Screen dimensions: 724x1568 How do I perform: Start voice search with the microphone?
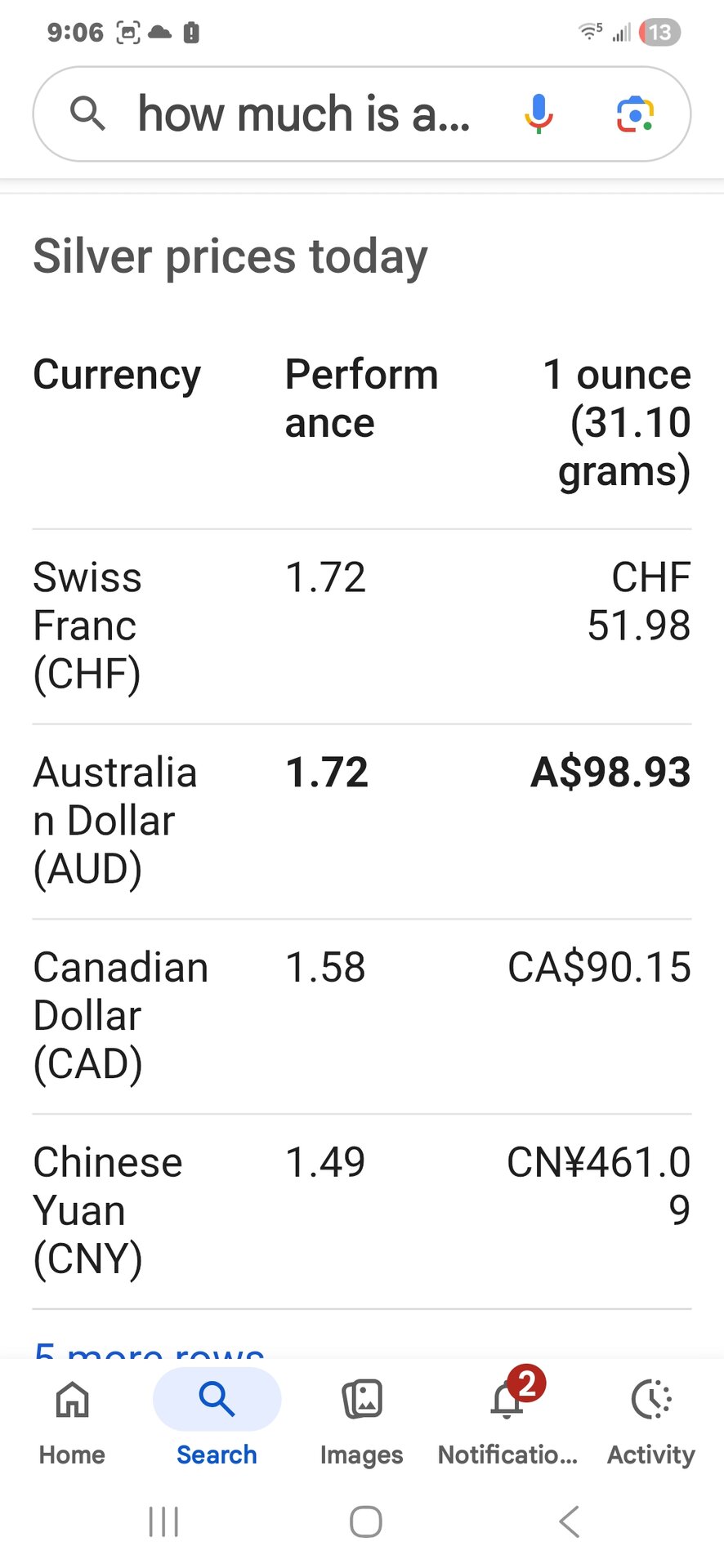tap(539, 114)
